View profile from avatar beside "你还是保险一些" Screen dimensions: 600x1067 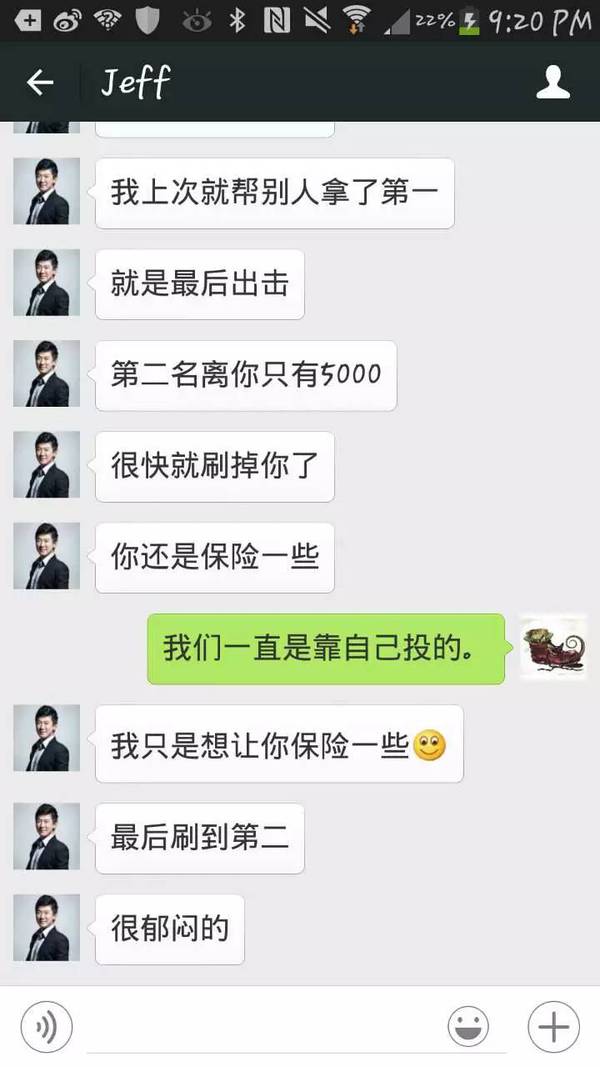[x=47, y=556]
